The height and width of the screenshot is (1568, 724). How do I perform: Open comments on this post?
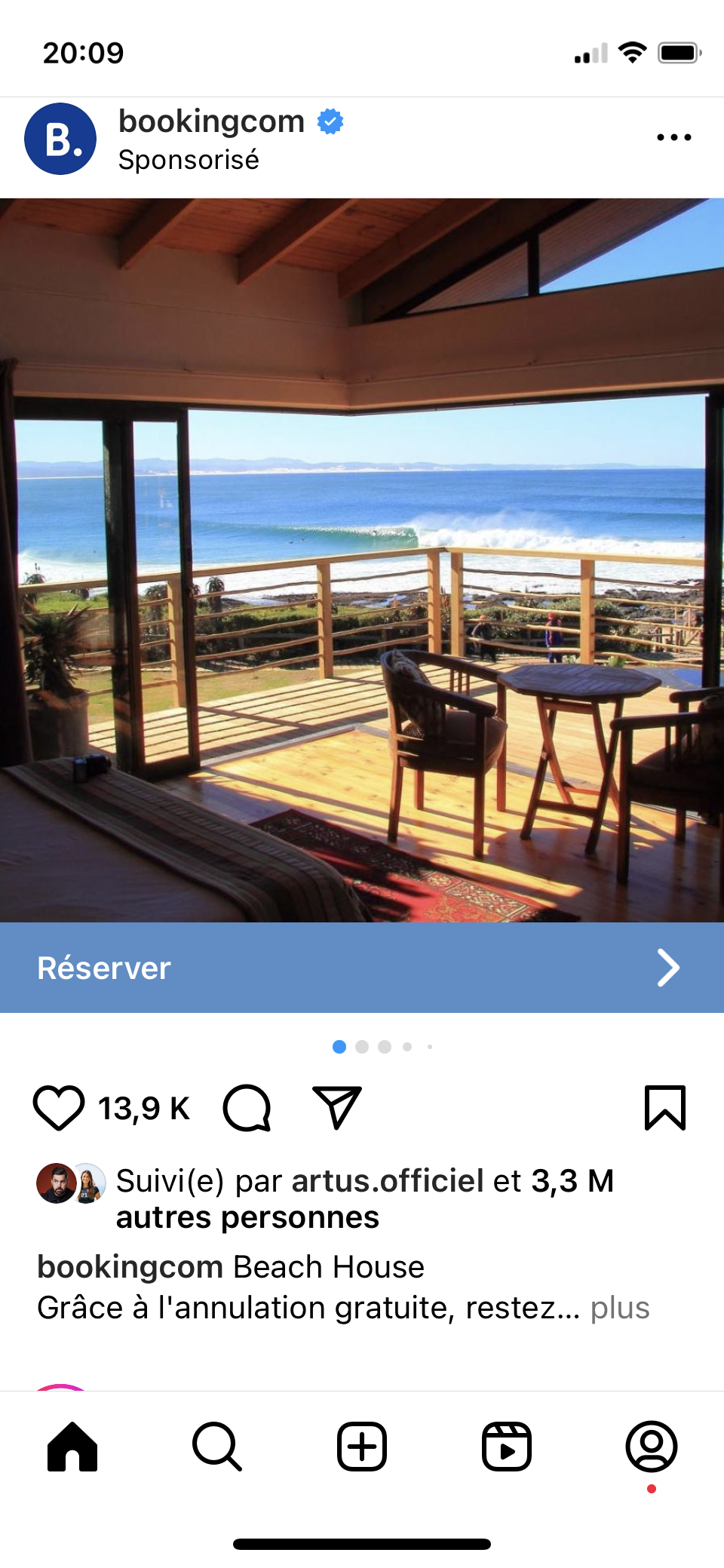click(247, 1108)
